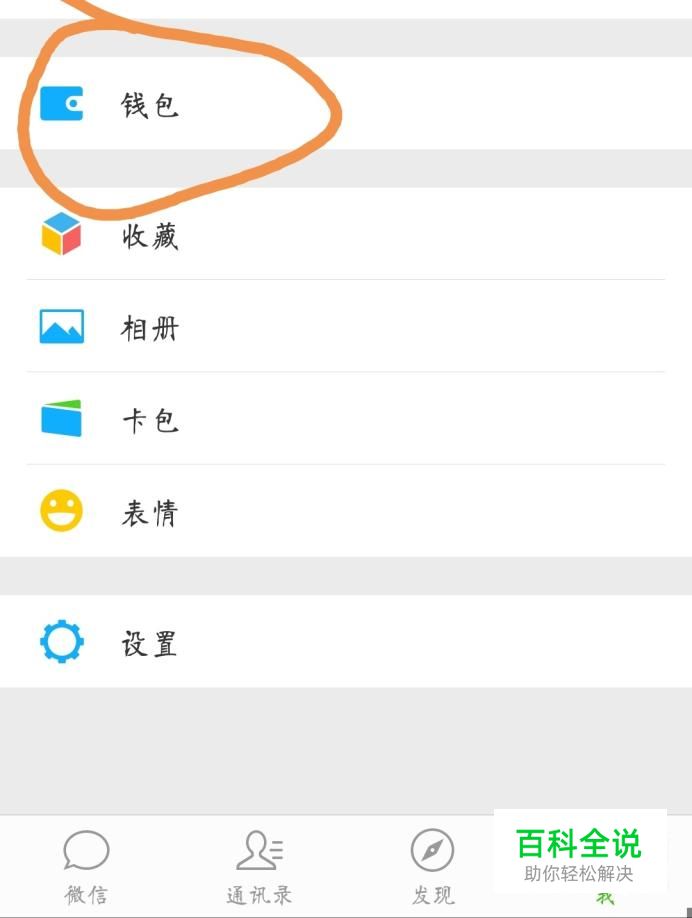This screenshot has height=918, width=692.
Task: Open the 钱包 (Wallet) row
Action: click(150, 105)
